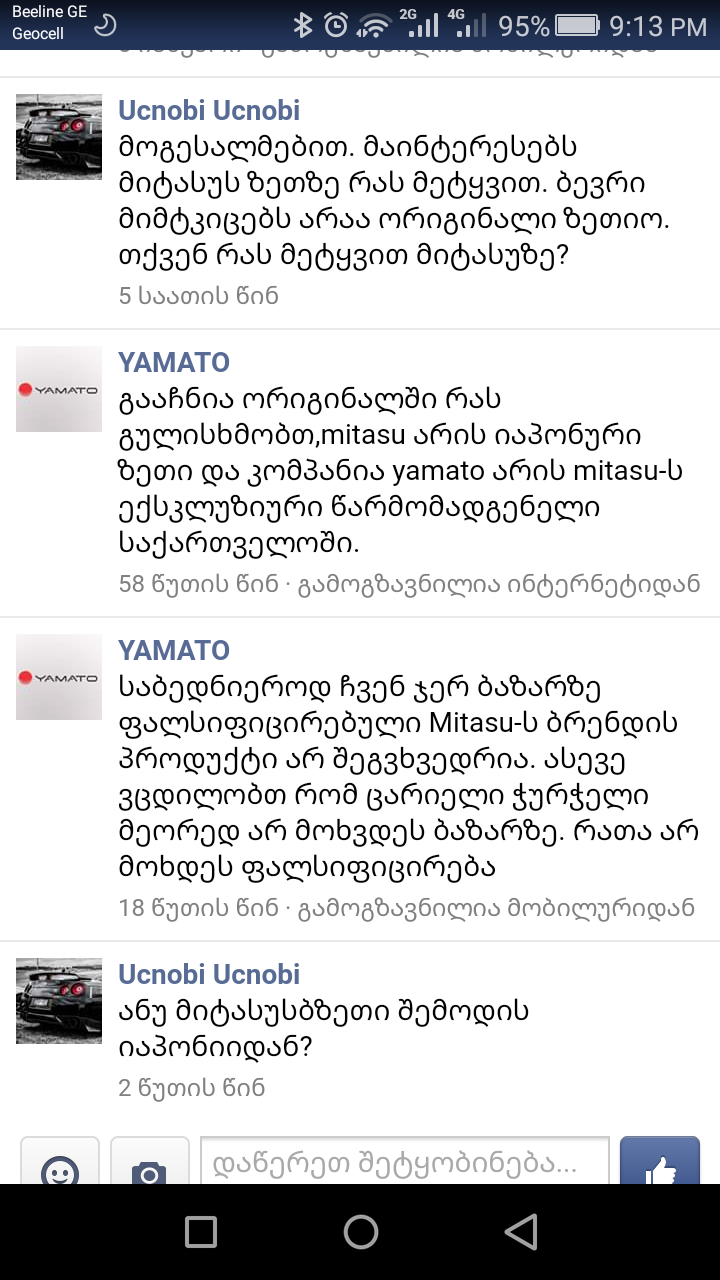The width and height of the screenshot is (720, 1280).
Task: Tap Ucnobi Ucnobi's car avatar on the 2-minute-old message
Action: click(x=59, y=1001)
